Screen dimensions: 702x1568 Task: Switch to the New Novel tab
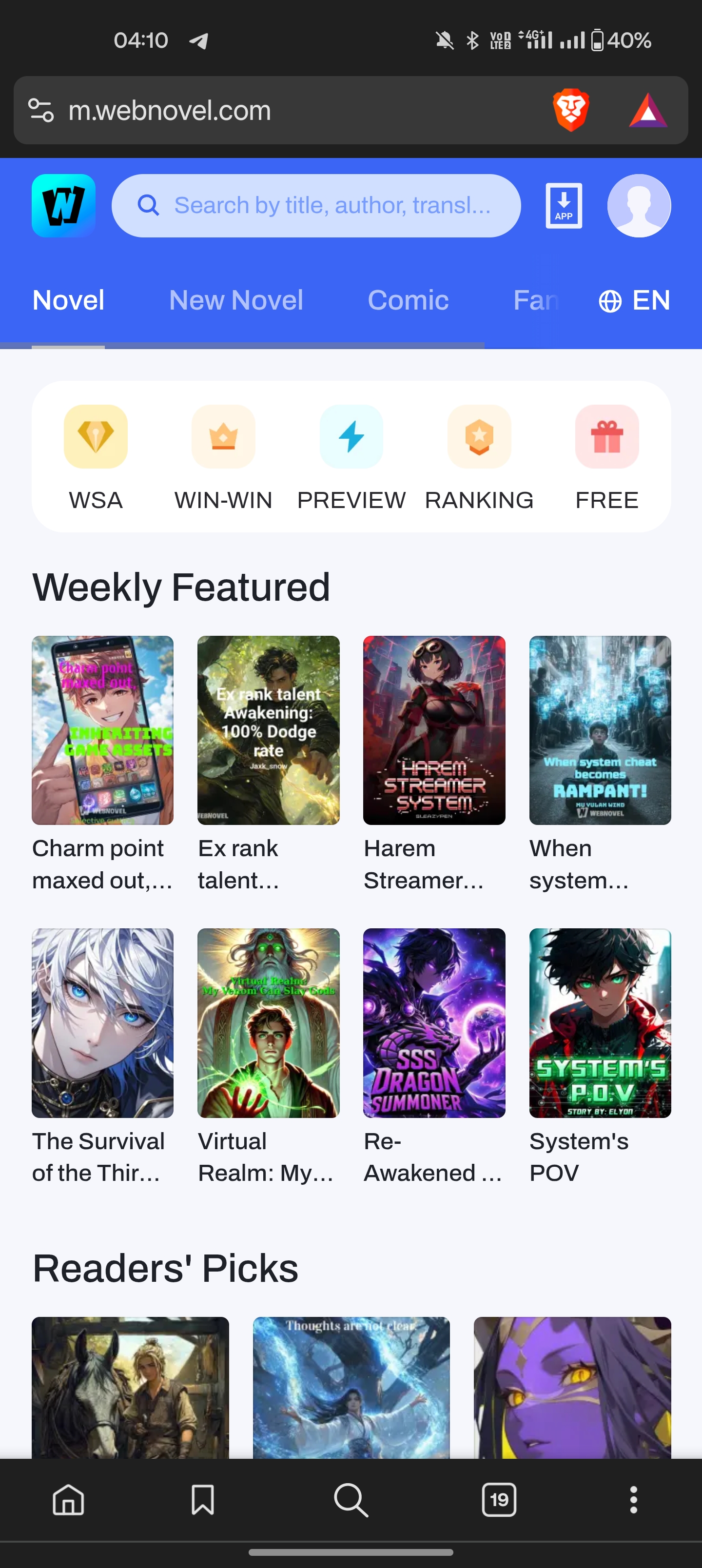pyautogui.click(x=235, y=300)
